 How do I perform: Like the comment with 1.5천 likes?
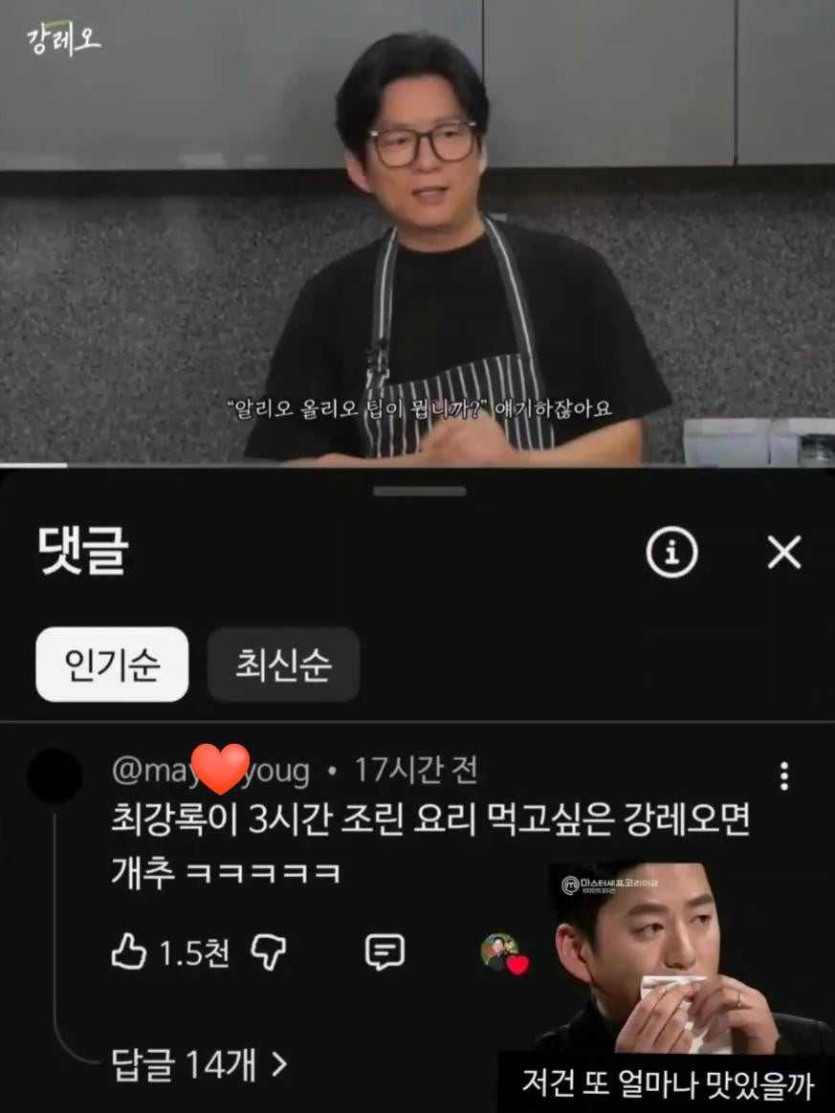[x=129, y=952]
